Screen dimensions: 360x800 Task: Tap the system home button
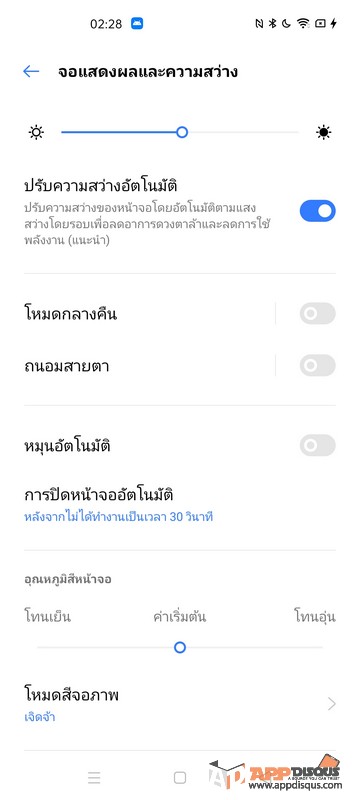point(179,778)
